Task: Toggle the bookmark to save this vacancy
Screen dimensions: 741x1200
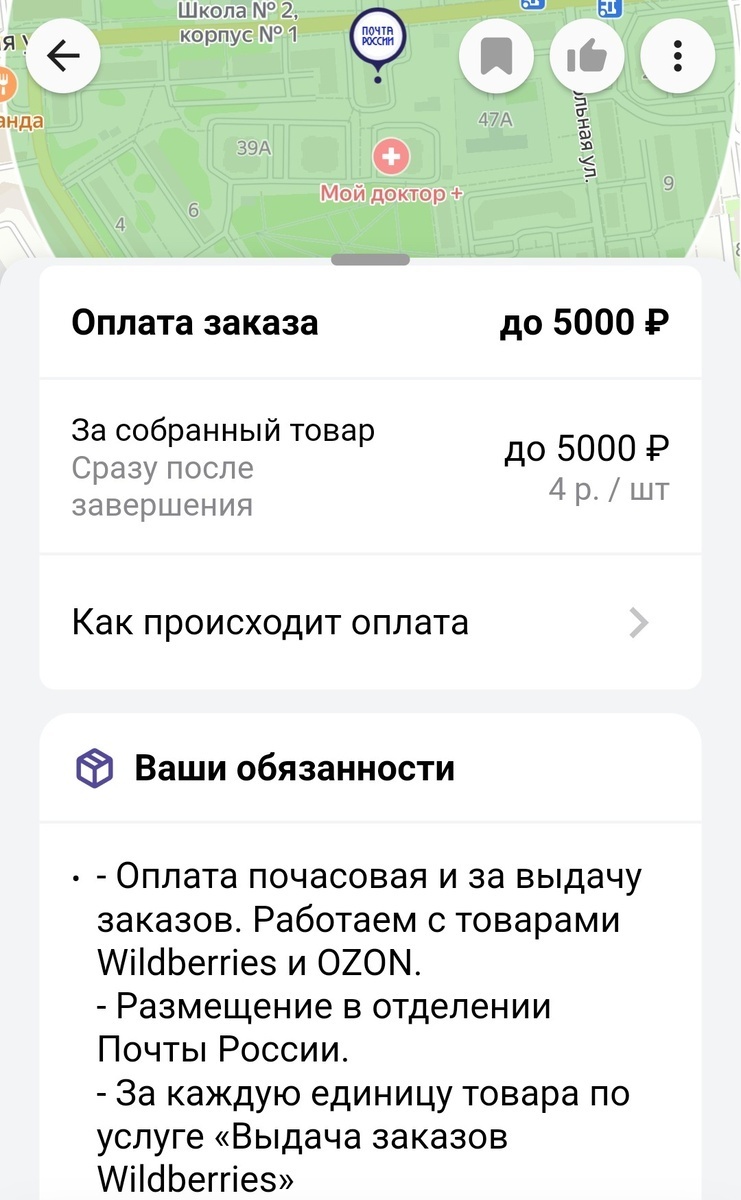Action: point(497,55)
